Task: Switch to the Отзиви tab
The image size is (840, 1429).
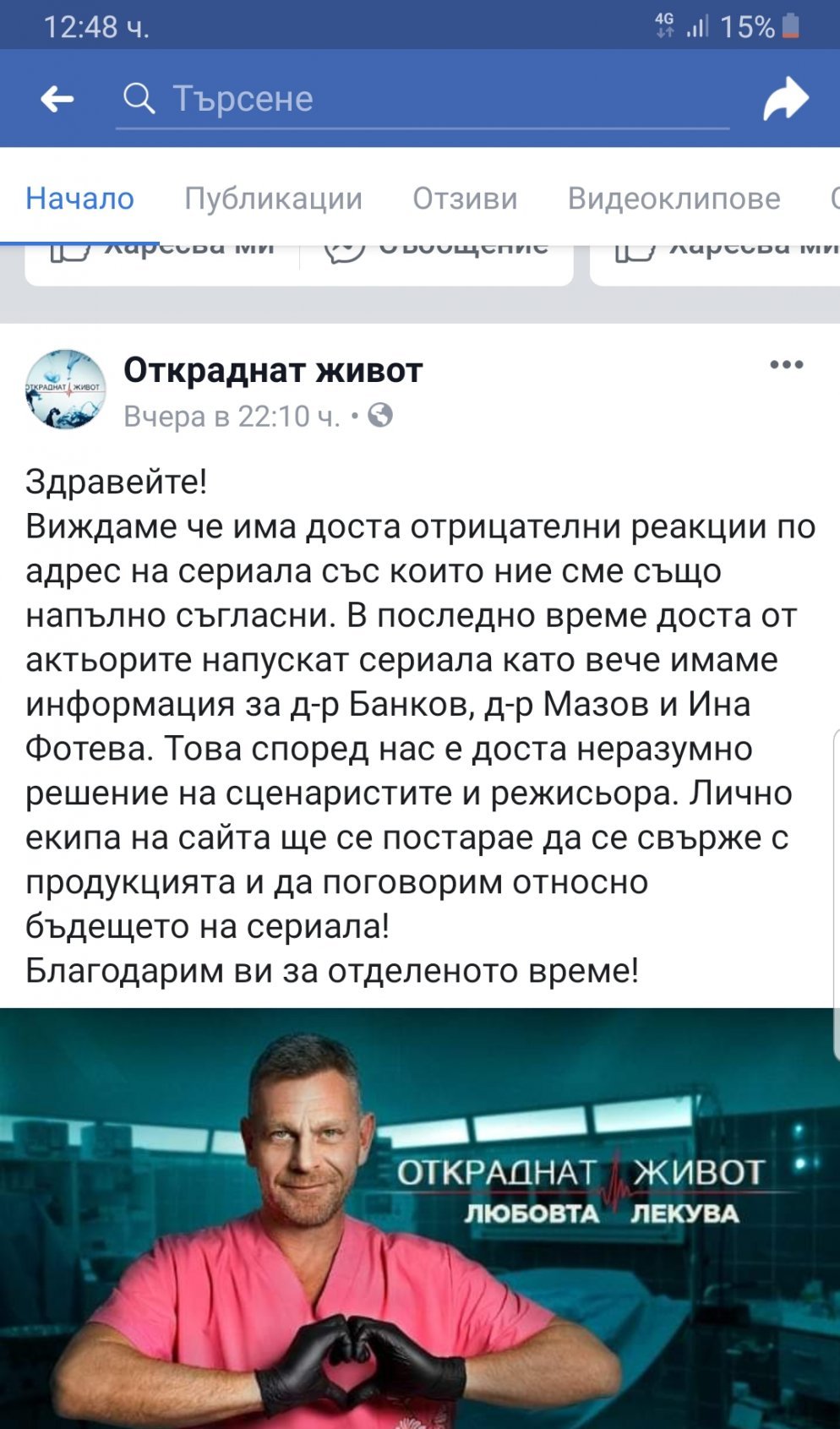Action: [465, 199]
